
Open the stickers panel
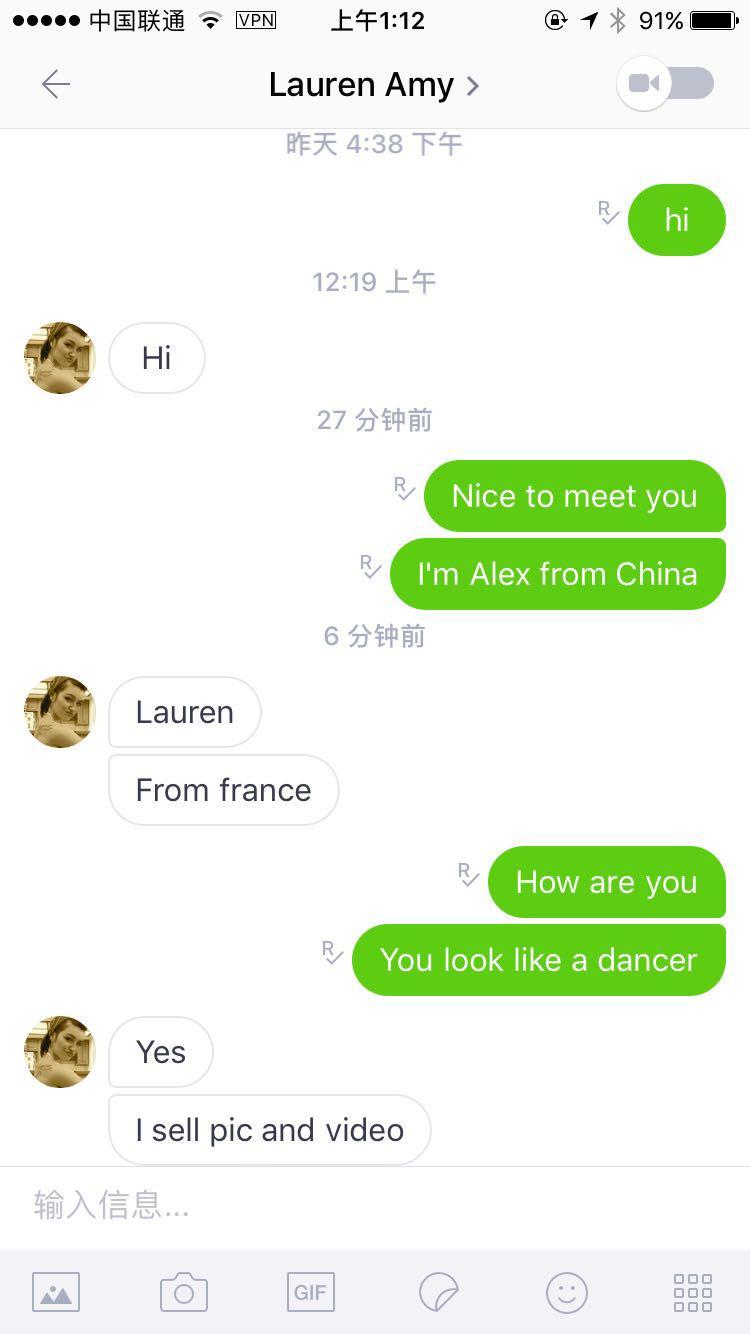[438, 1292]
